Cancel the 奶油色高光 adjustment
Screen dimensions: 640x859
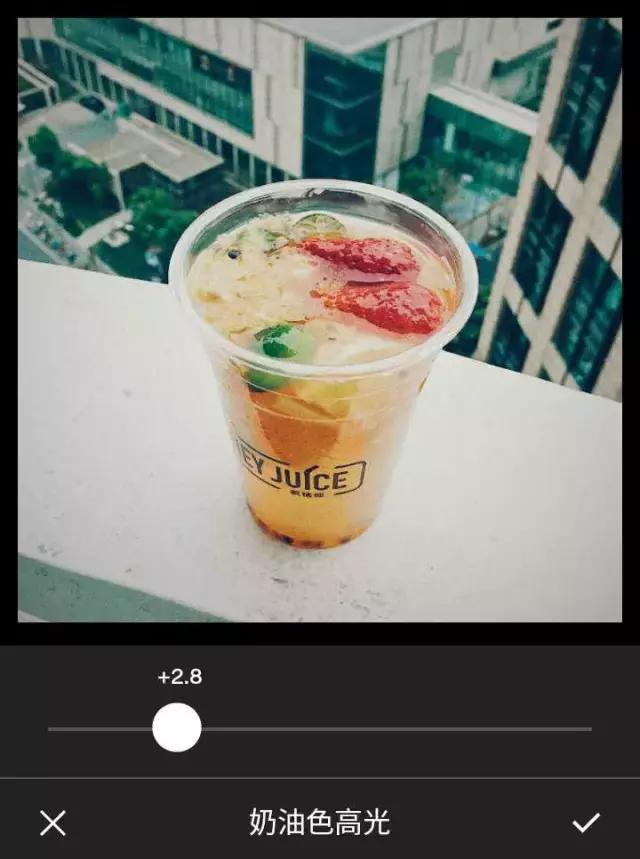(x=53, y=823)
